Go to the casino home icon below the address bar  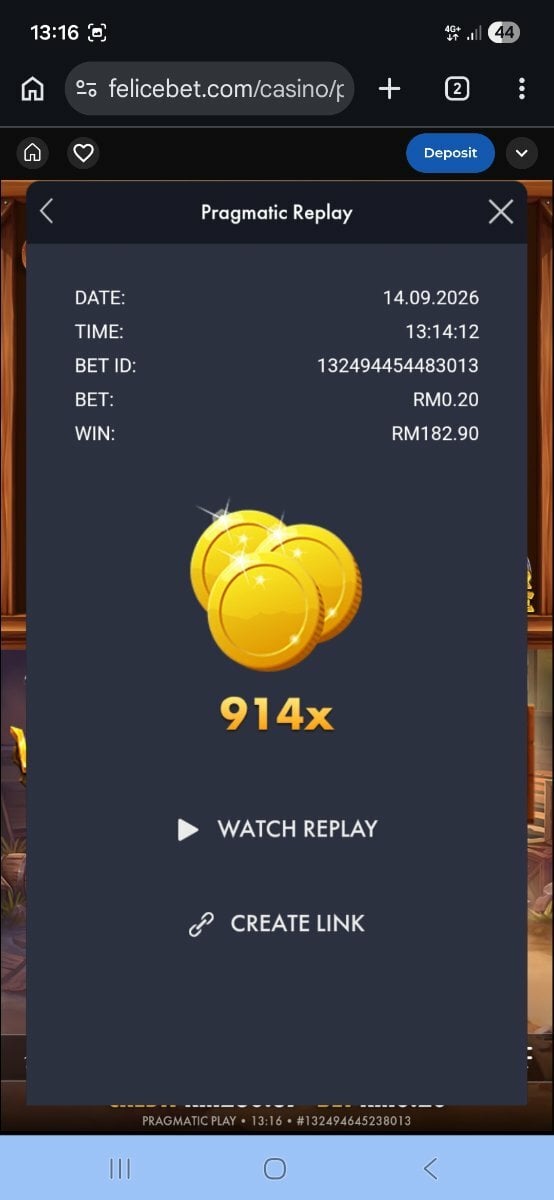click(33, 153)
